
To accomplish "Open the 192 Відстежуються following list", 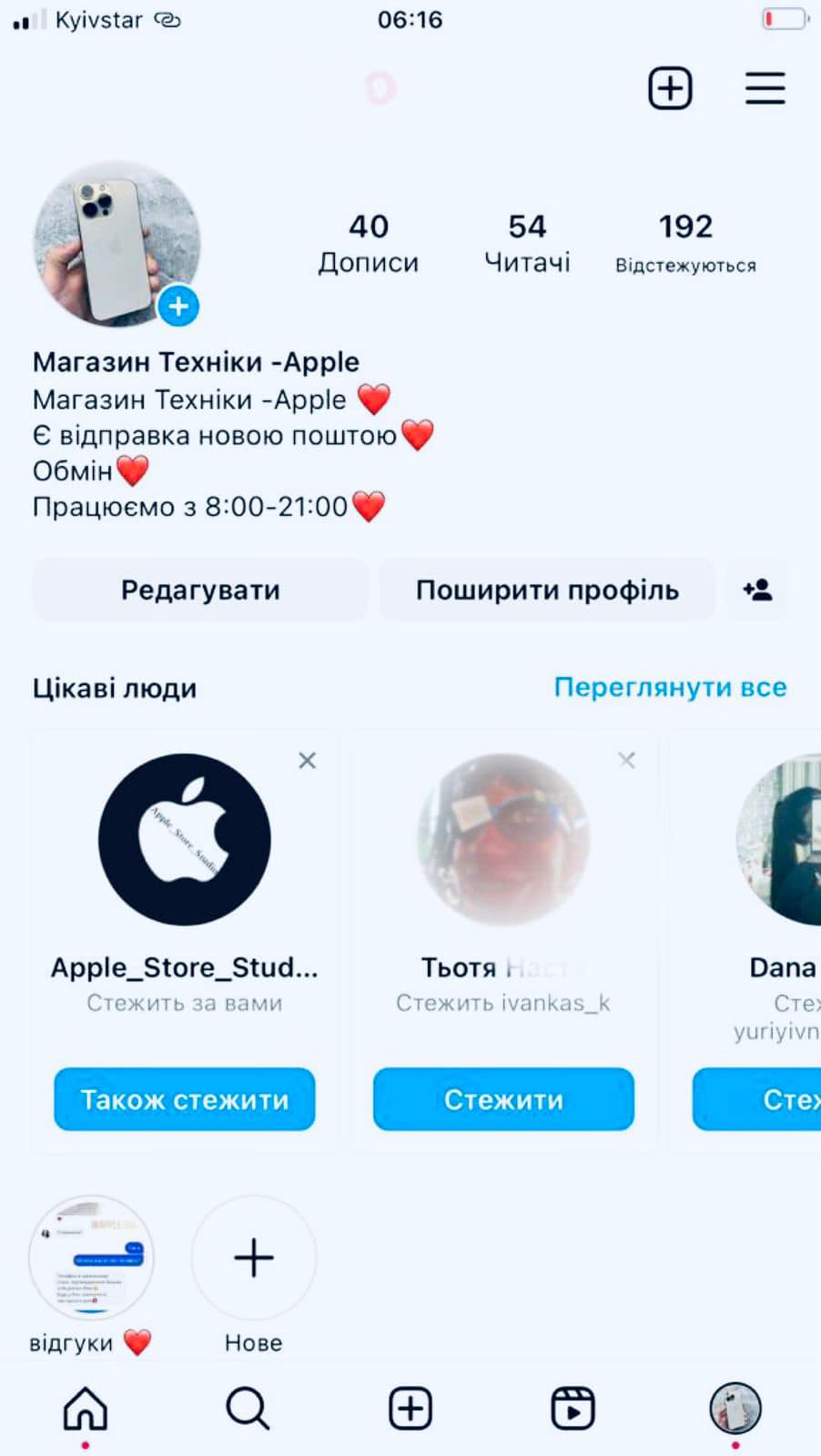I will click(685, 243).
